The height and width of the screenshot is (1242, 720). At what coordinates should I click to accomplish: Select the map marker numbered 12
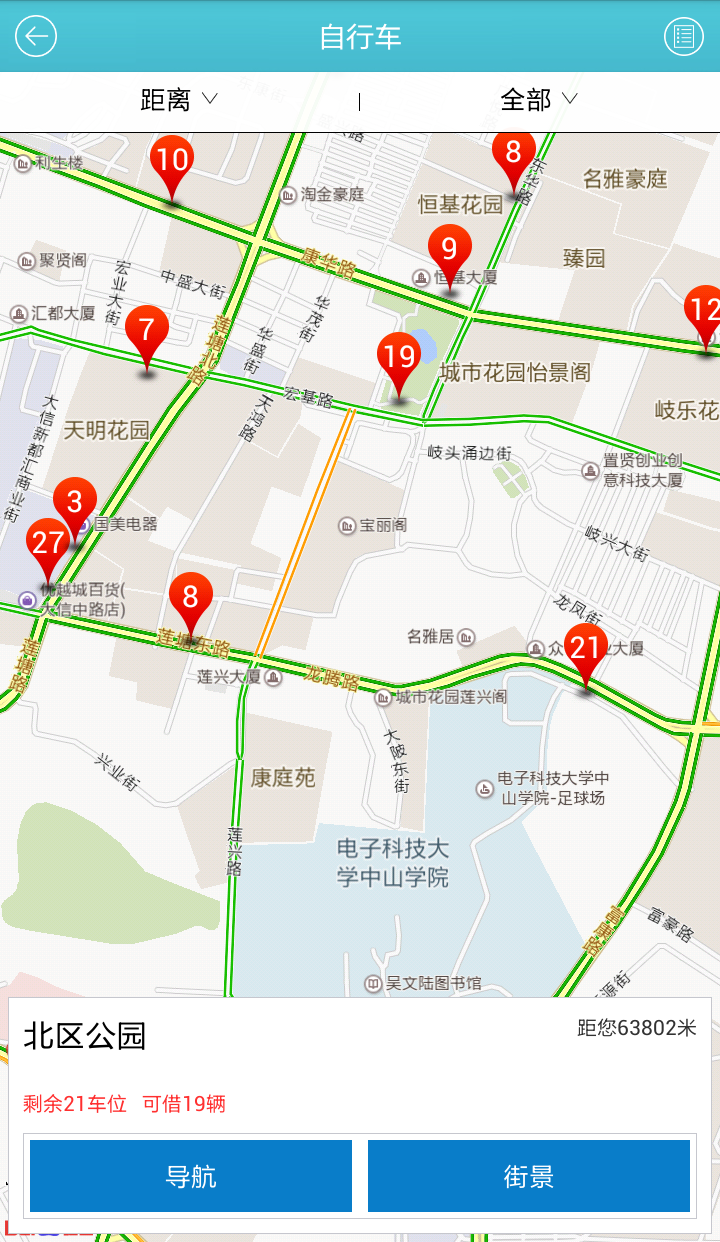703,318
